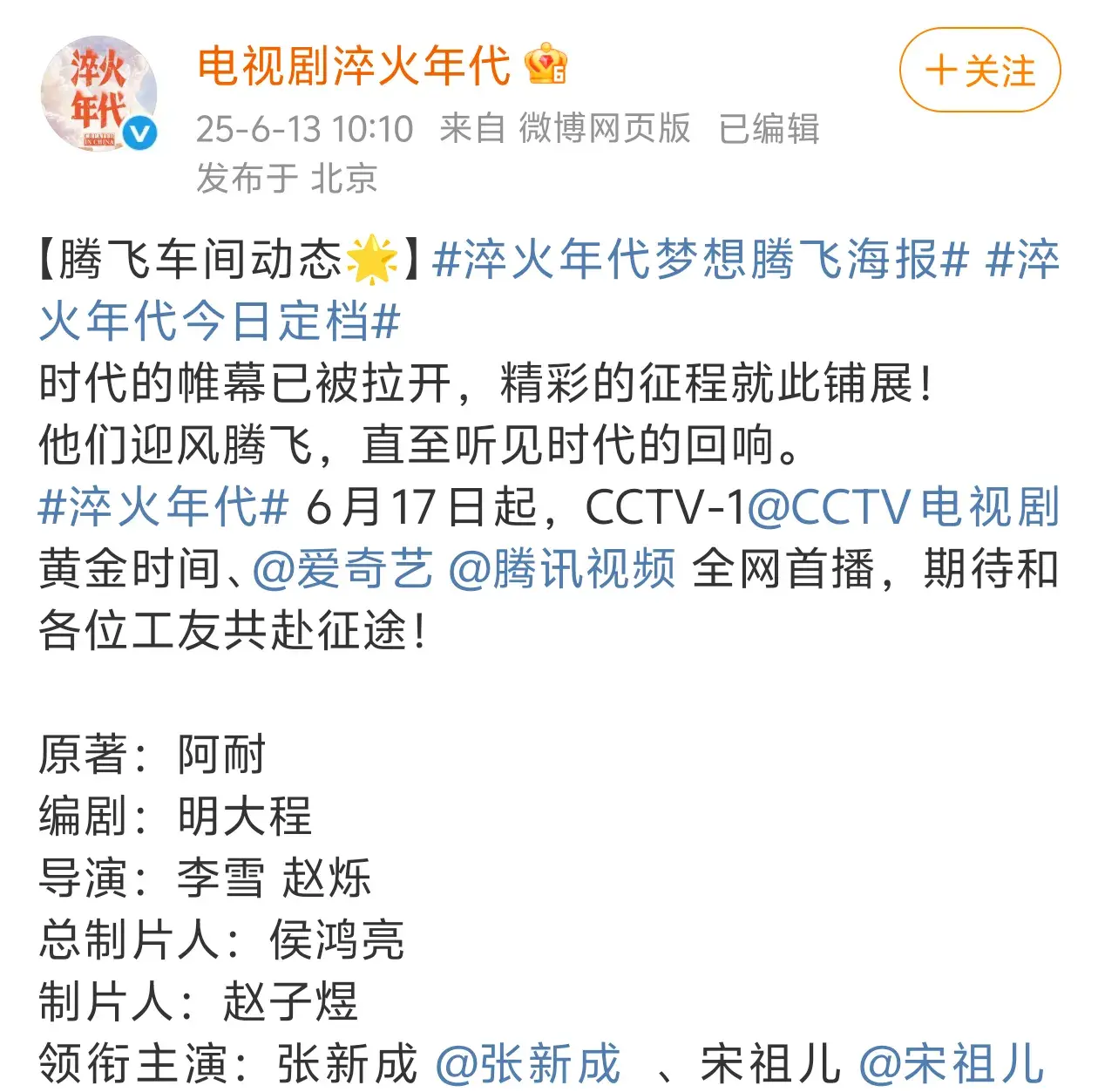1098x1092 pixels.
Task: Open the 电视剧淬火年代 username profile
Action: 354,66
